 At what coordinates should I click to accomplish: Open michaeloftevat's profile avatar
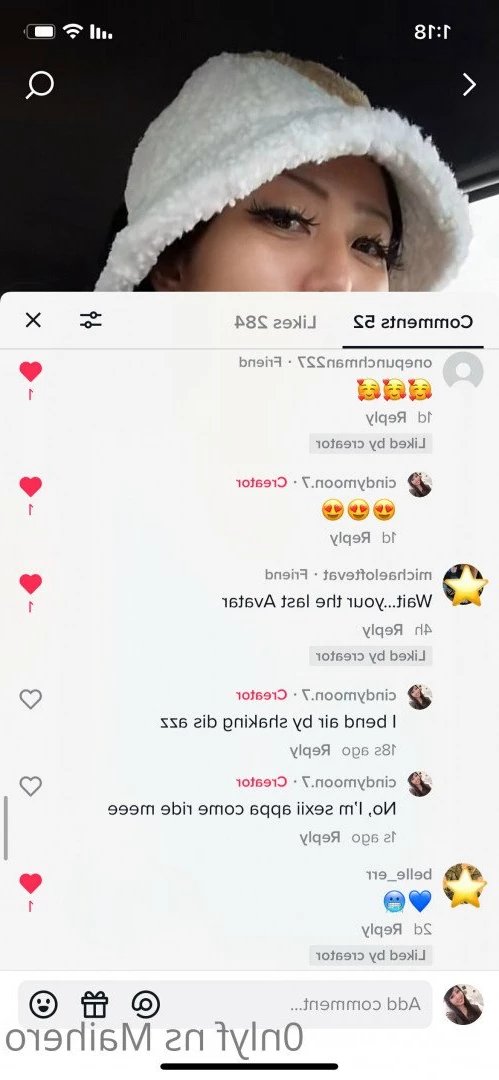coord(465,585)
